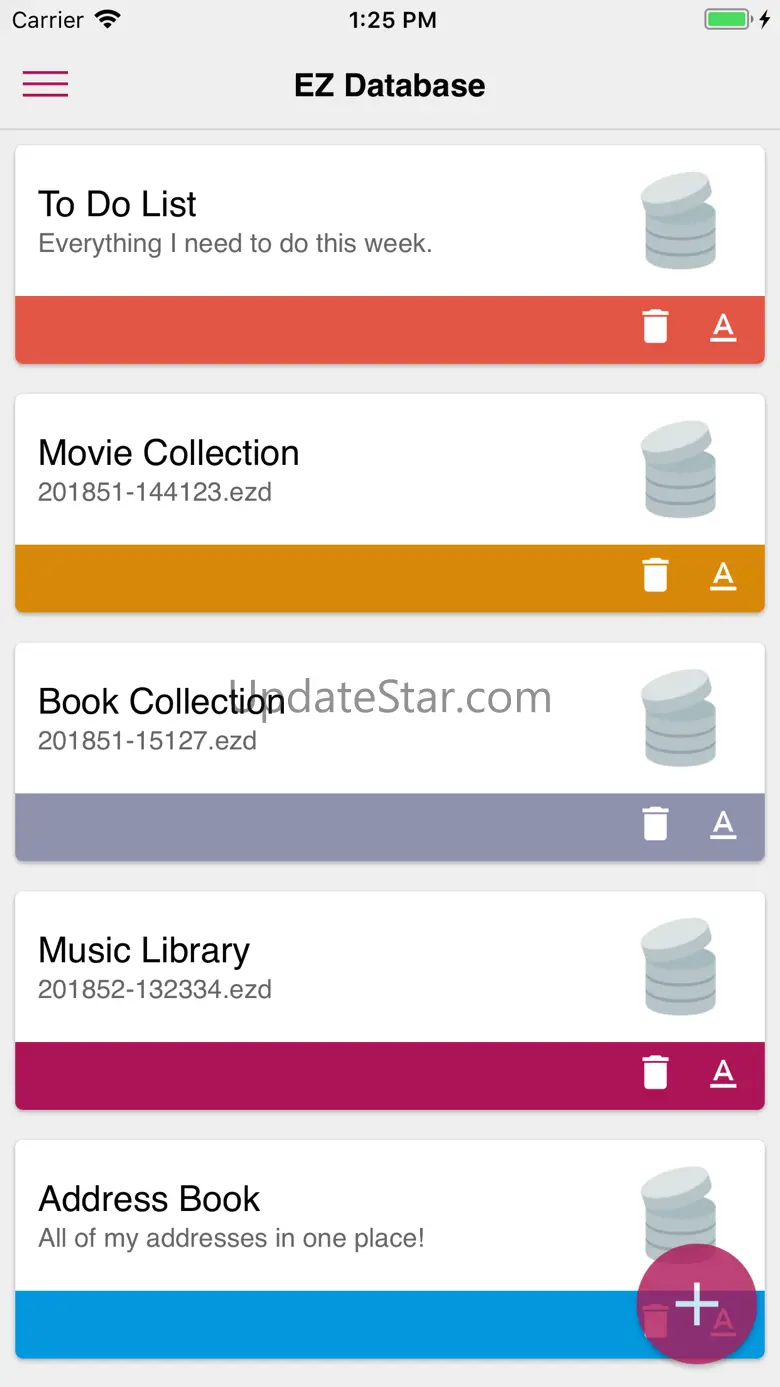Add a new database
The height and width of the screenshot is (1387, 780).
pyautogui.click(x=696, y=1303)
